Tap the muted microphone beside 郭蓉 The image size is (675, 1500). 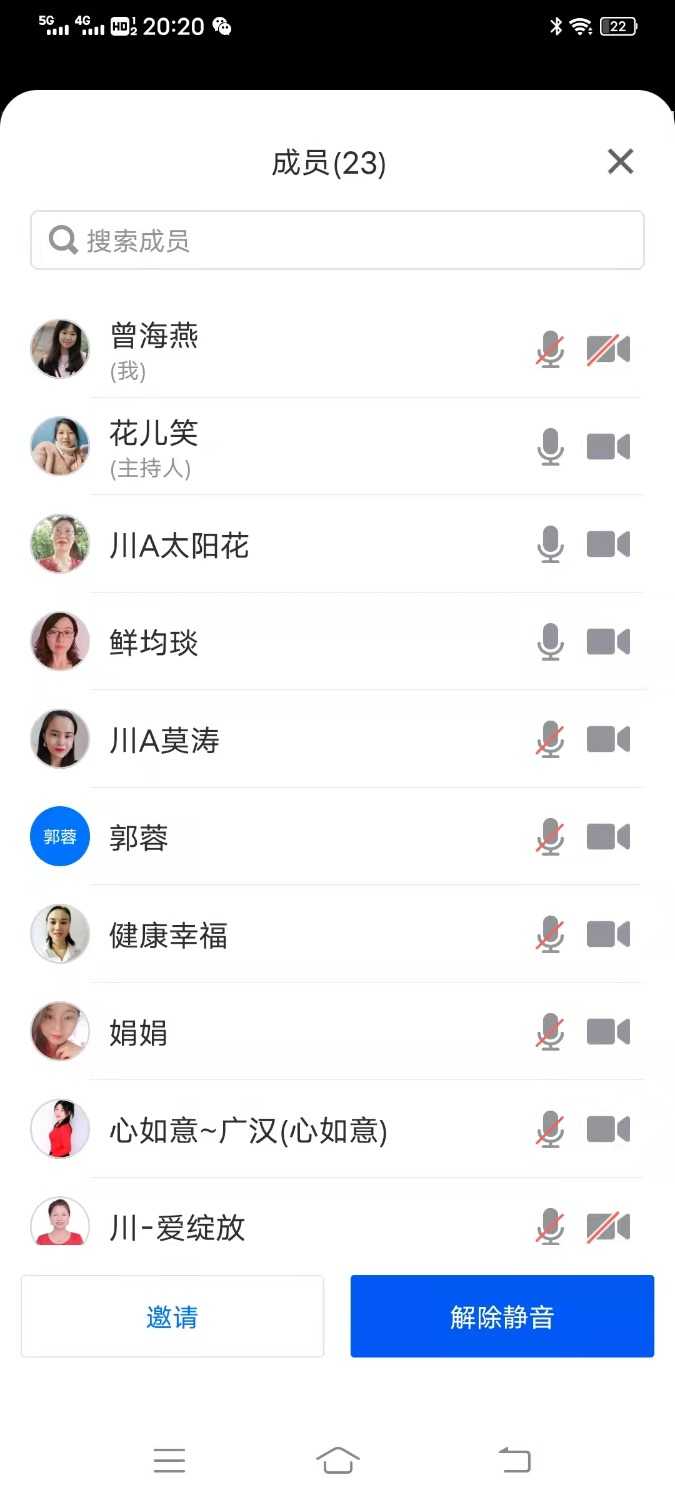(550, 837)
